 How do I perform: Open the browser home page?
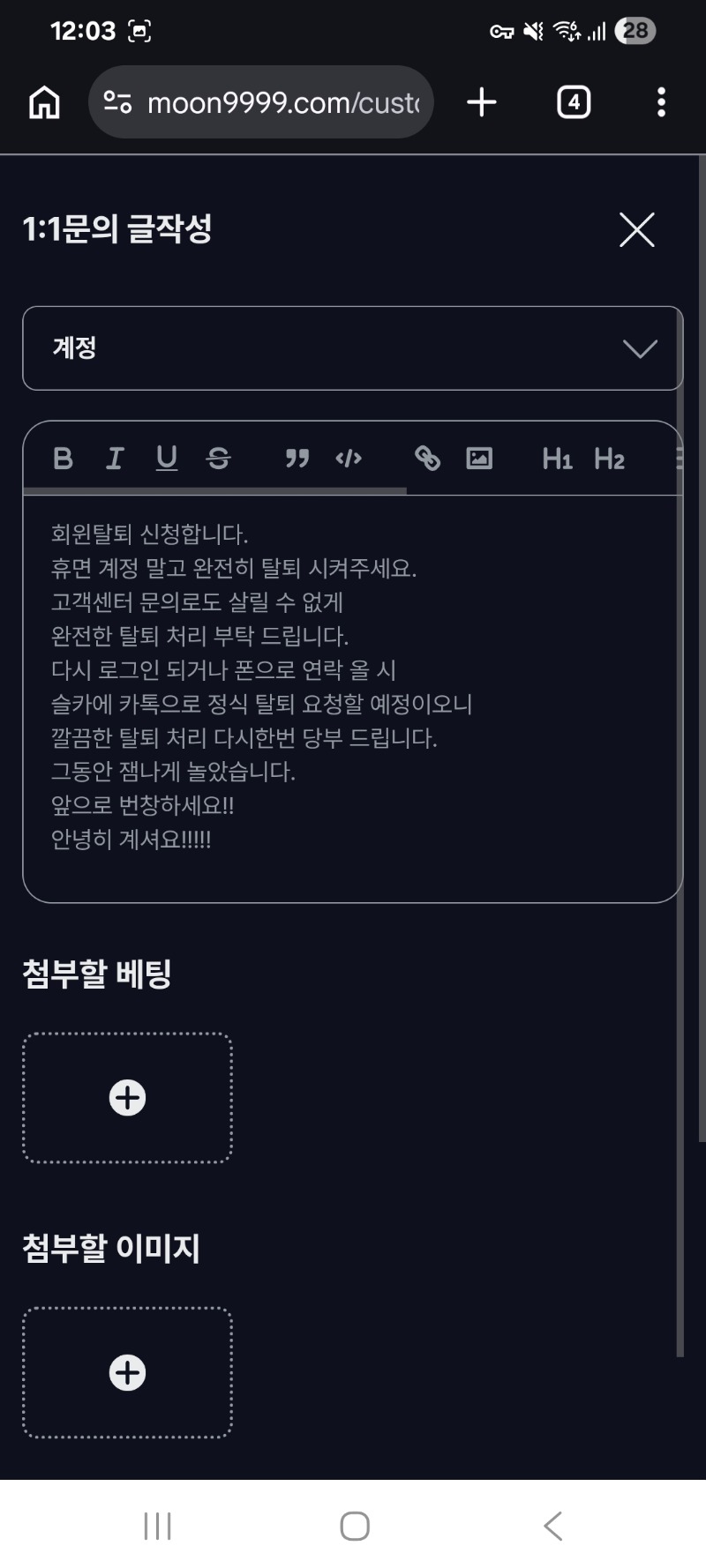44,102
